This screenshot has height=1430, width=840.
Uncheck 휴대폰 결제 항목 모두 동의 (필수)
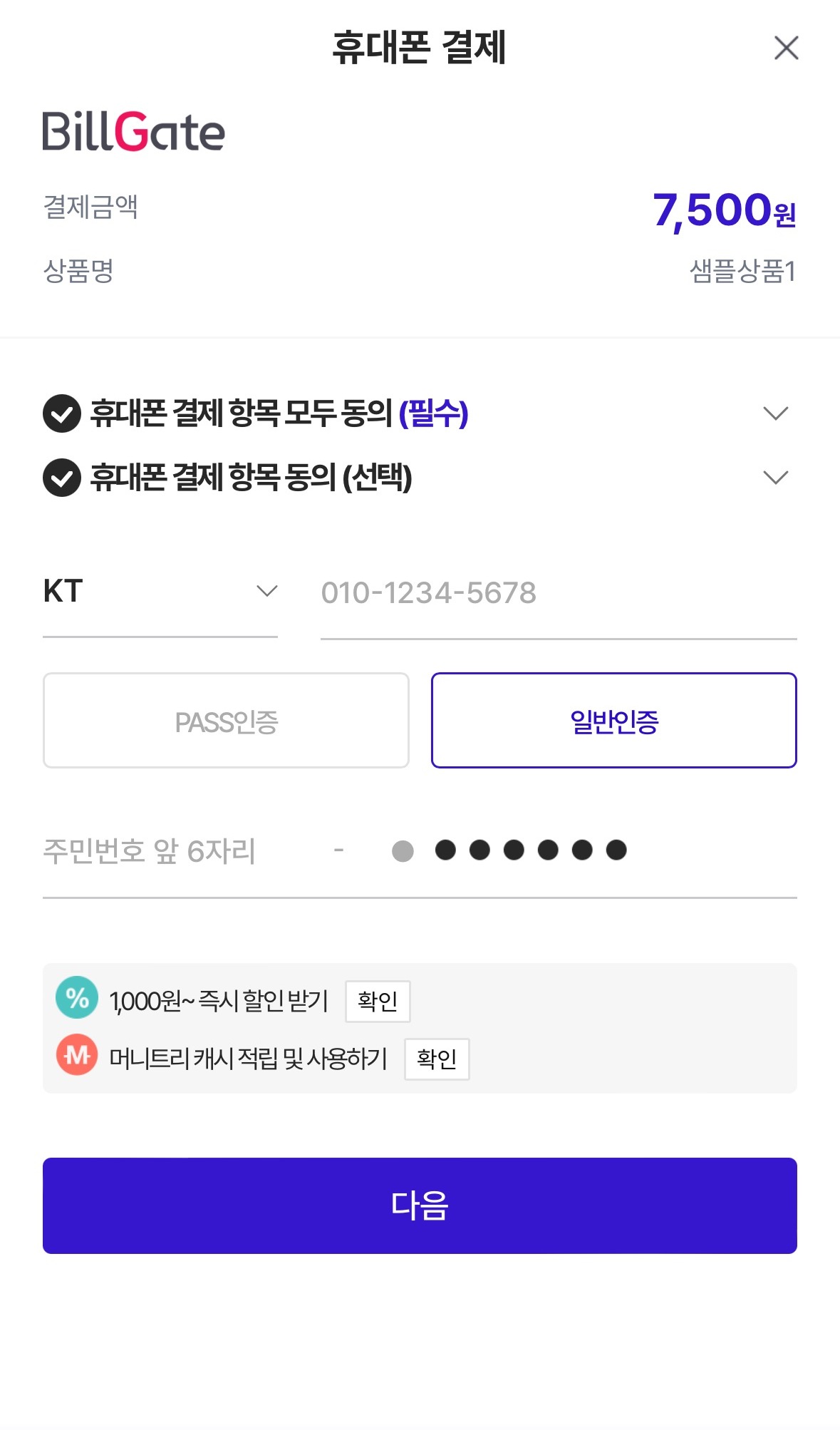pos(62,413)
